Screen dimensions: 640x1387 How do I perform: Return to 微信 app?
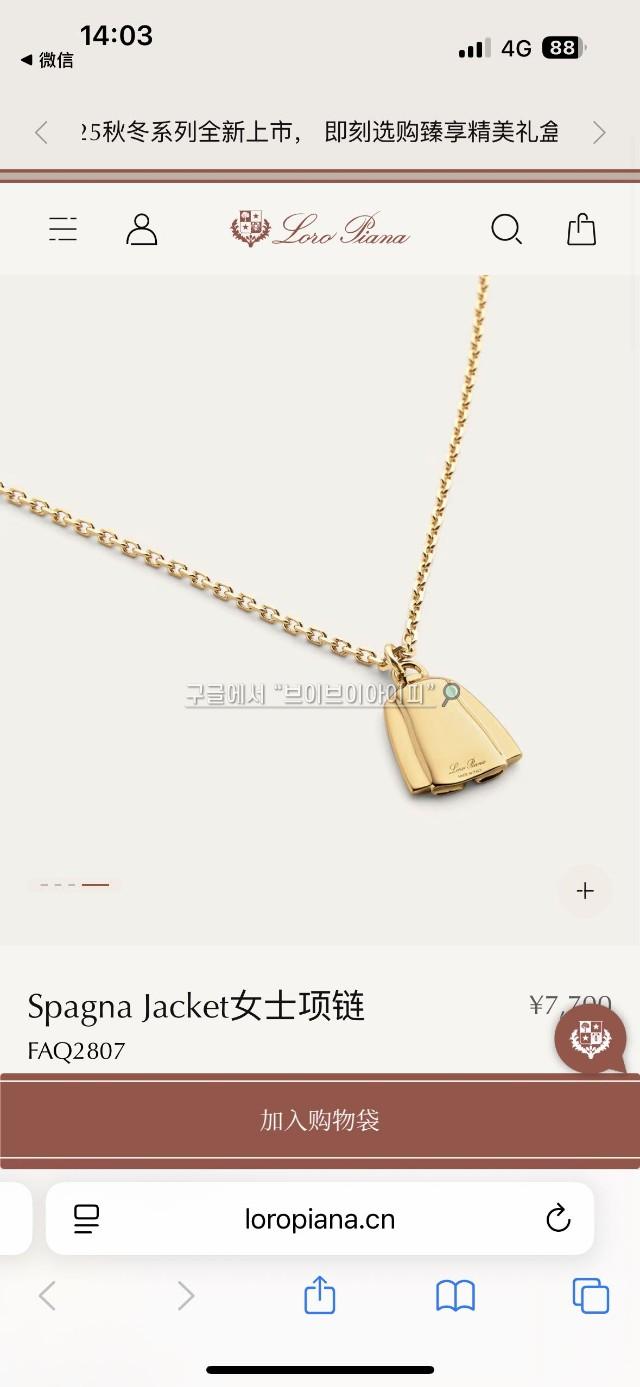point(47,60)
